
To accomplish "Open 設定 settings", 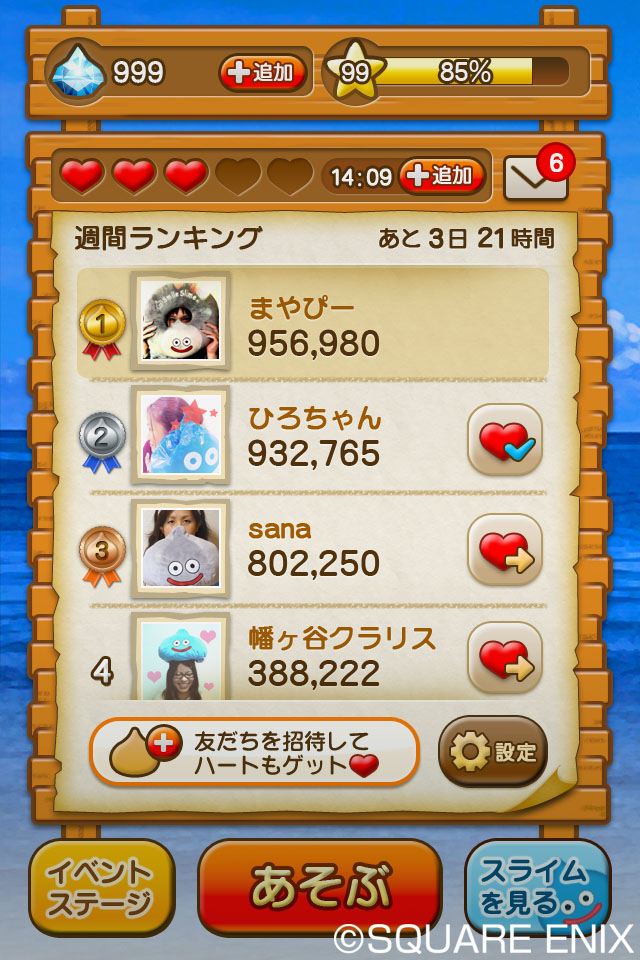I will [492, 752].
